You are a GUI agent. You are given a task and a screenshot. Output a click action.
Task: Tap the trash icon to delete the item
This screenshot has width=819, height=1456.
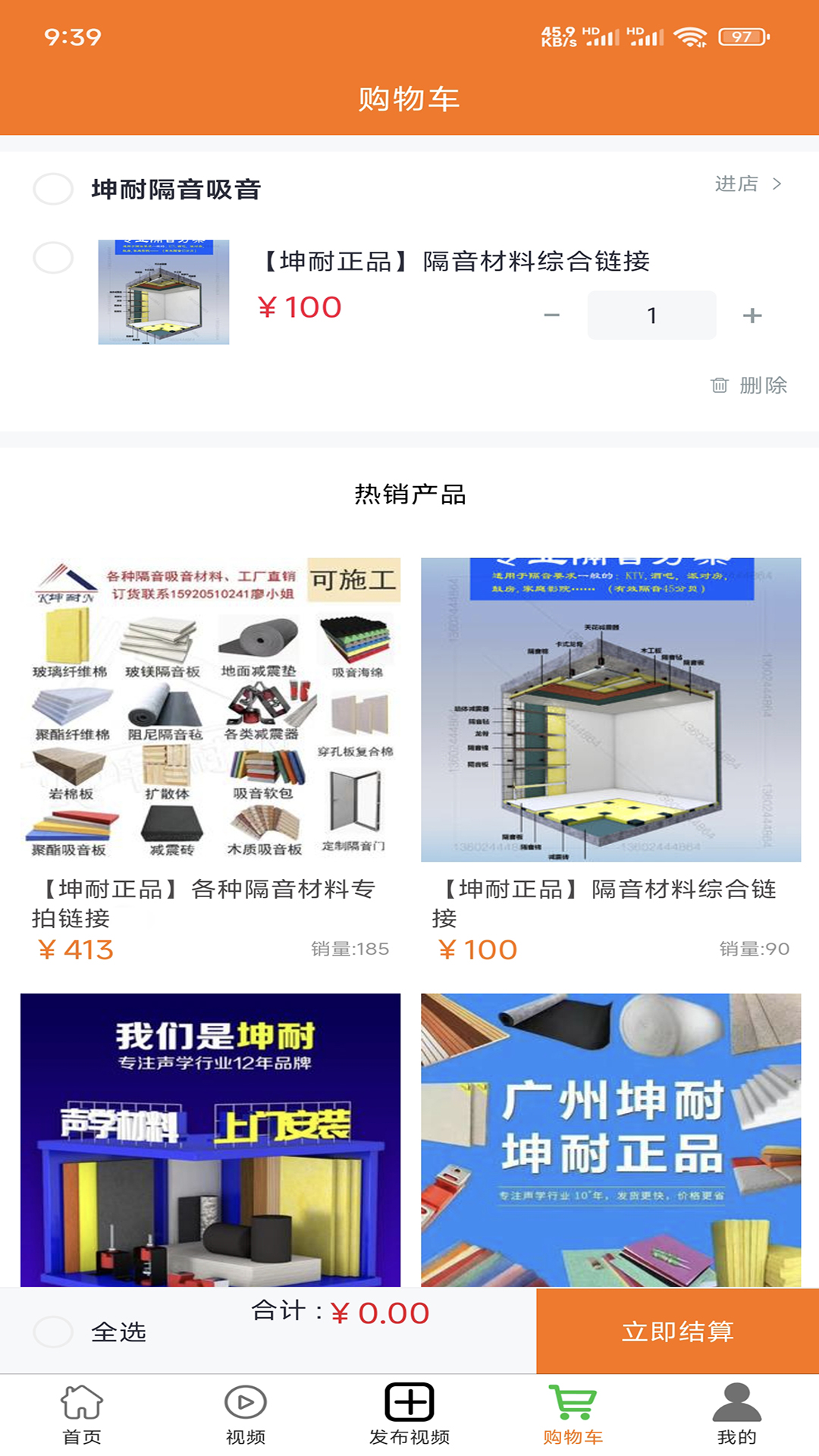(719, 385)
